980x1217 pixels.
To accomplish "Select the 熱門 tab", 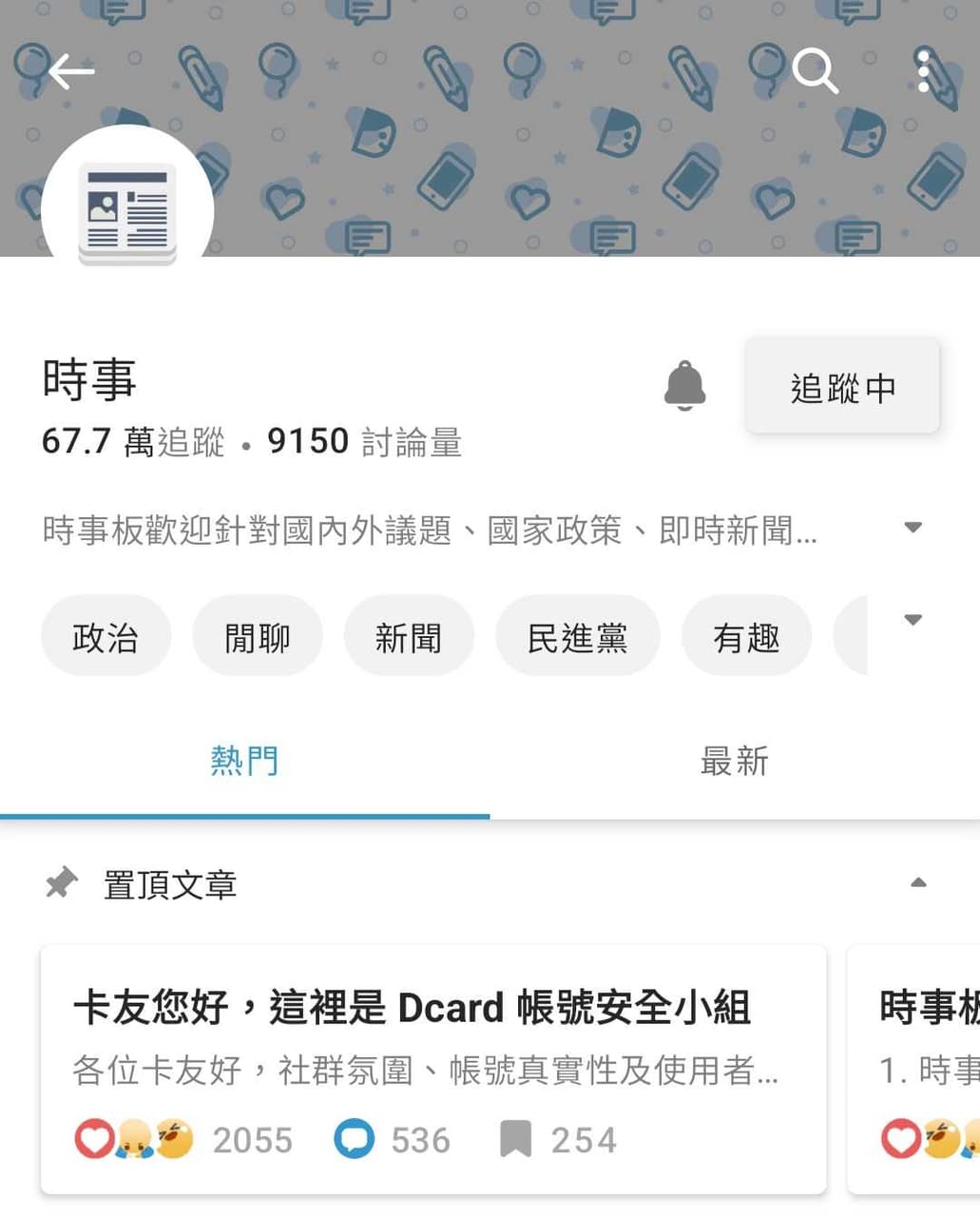I will [244, 761].
